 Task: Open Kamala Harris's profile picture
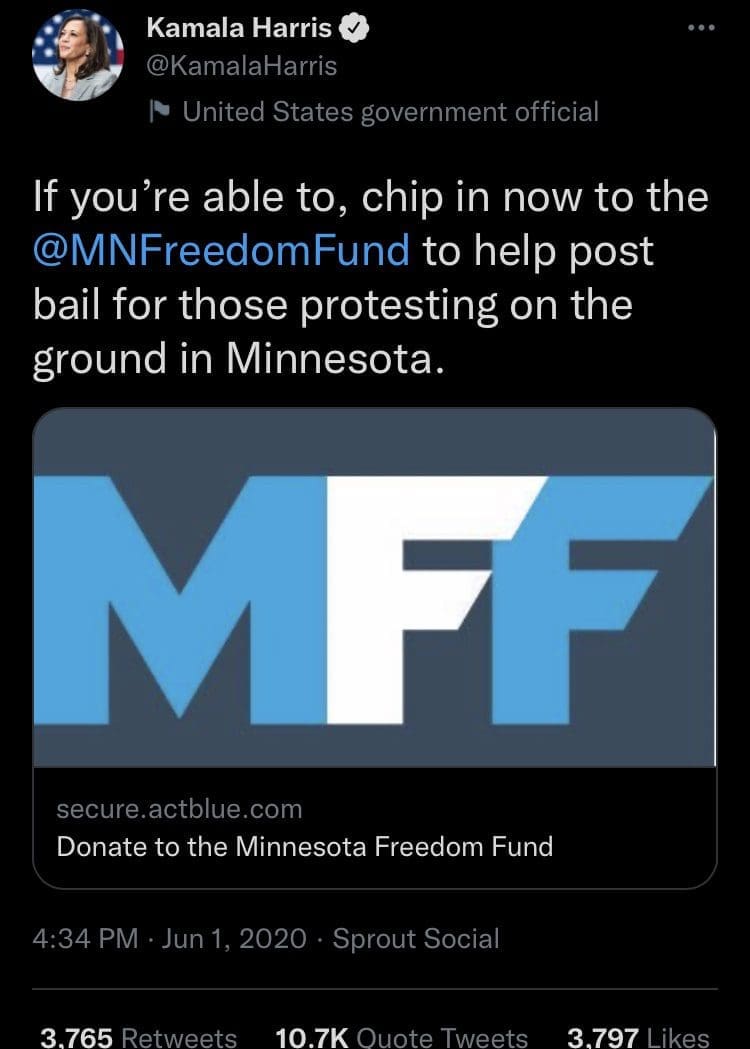(78, 56)
